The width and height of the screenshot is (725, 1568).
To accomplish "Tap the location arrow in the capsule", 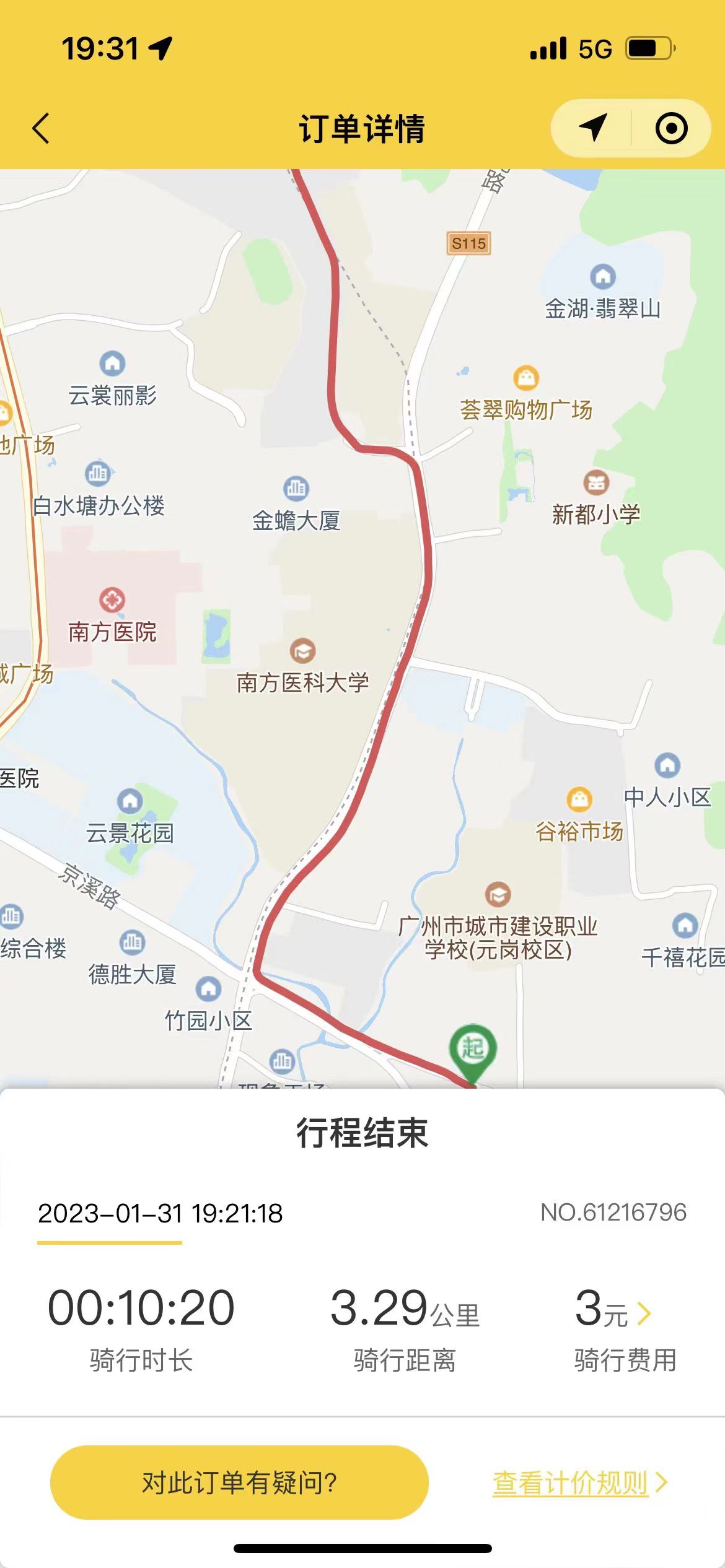I will (593, 128).
